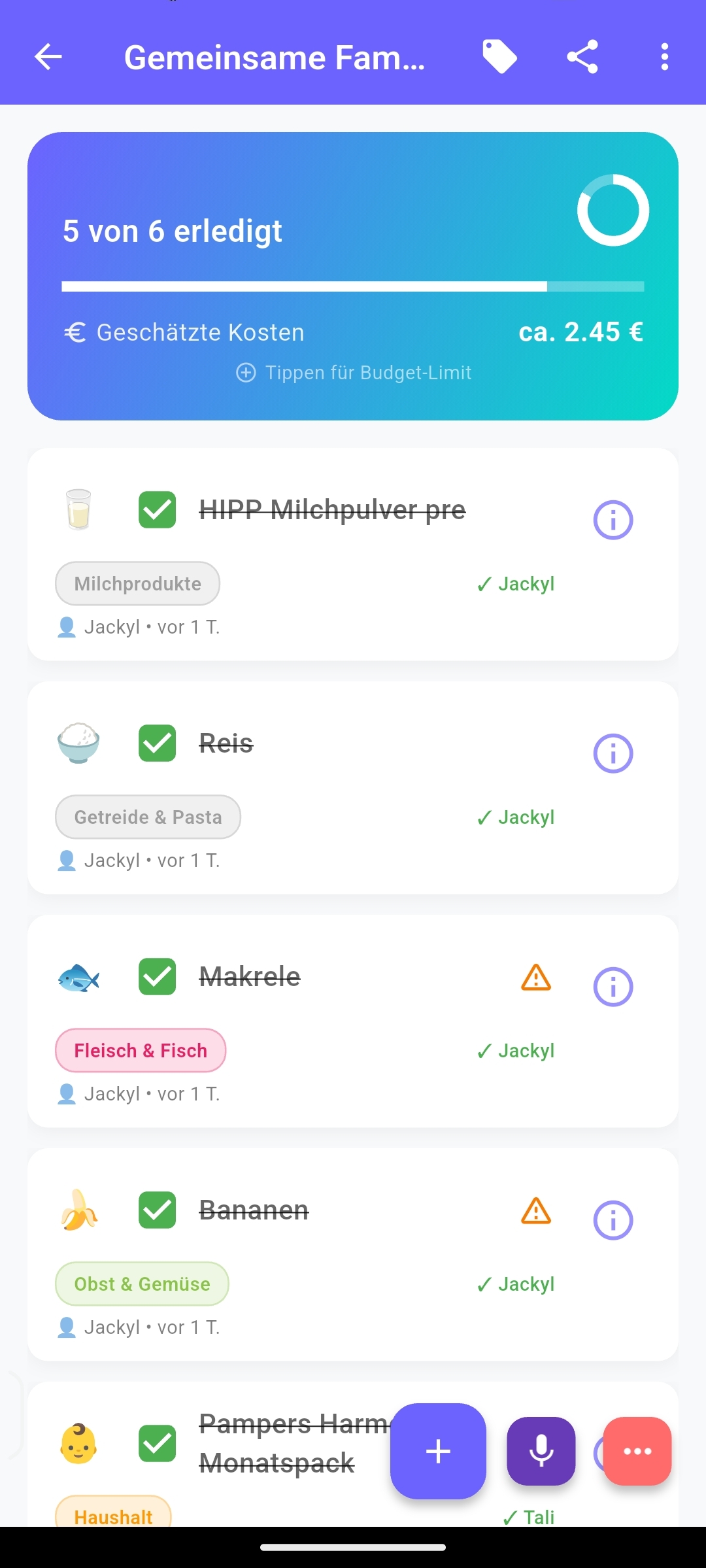Show info for the Reis item
Screen dimensions: 706x1568
(613, 753)
